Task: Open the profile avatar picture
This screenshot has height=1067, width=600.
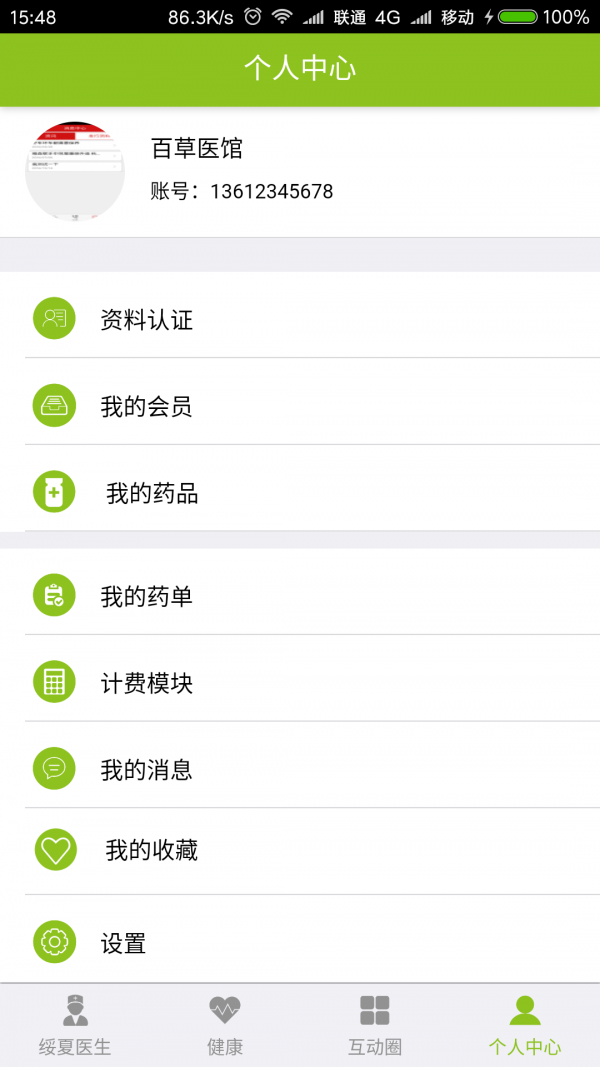Action: pos(74,171)
